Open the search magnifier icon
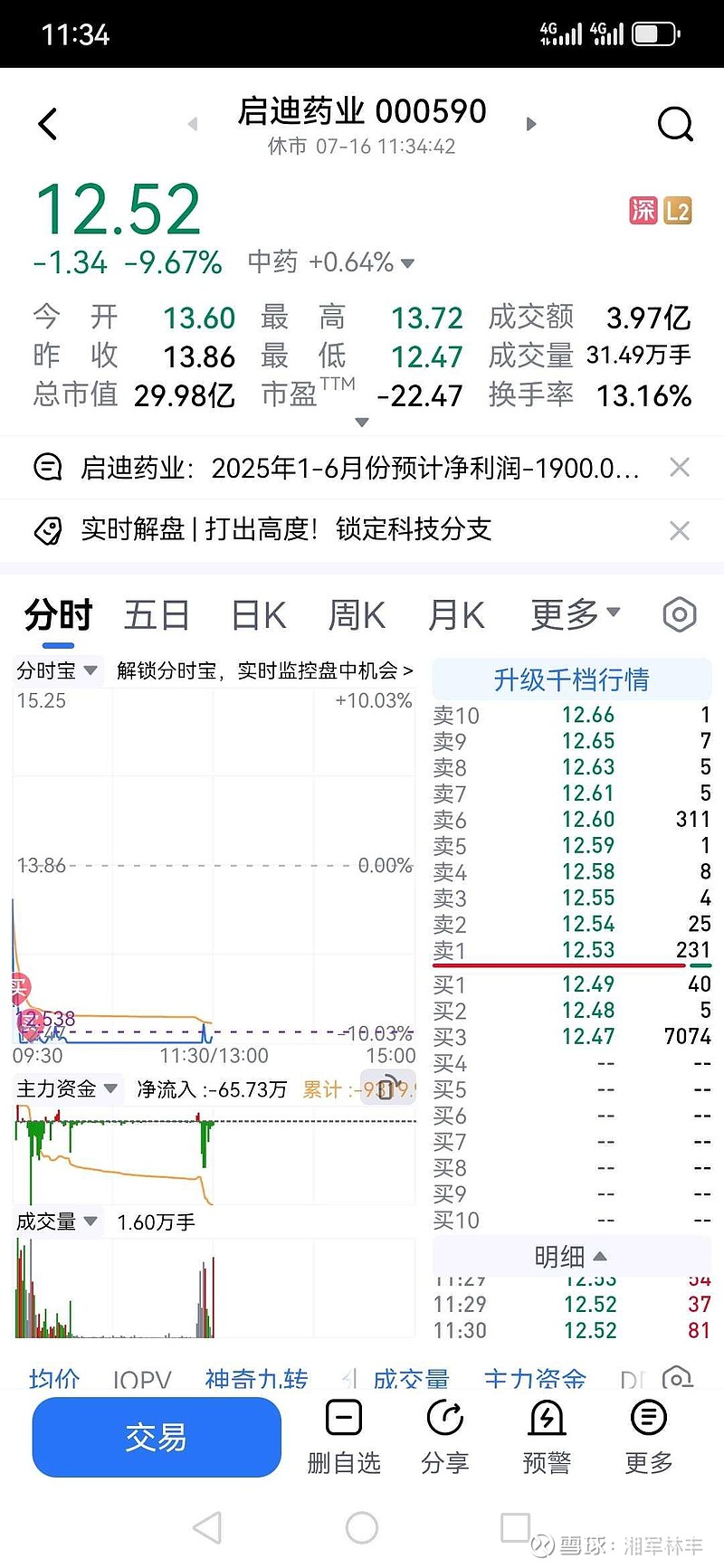Viewport: 724px width, 1568px height. point(675,124)
